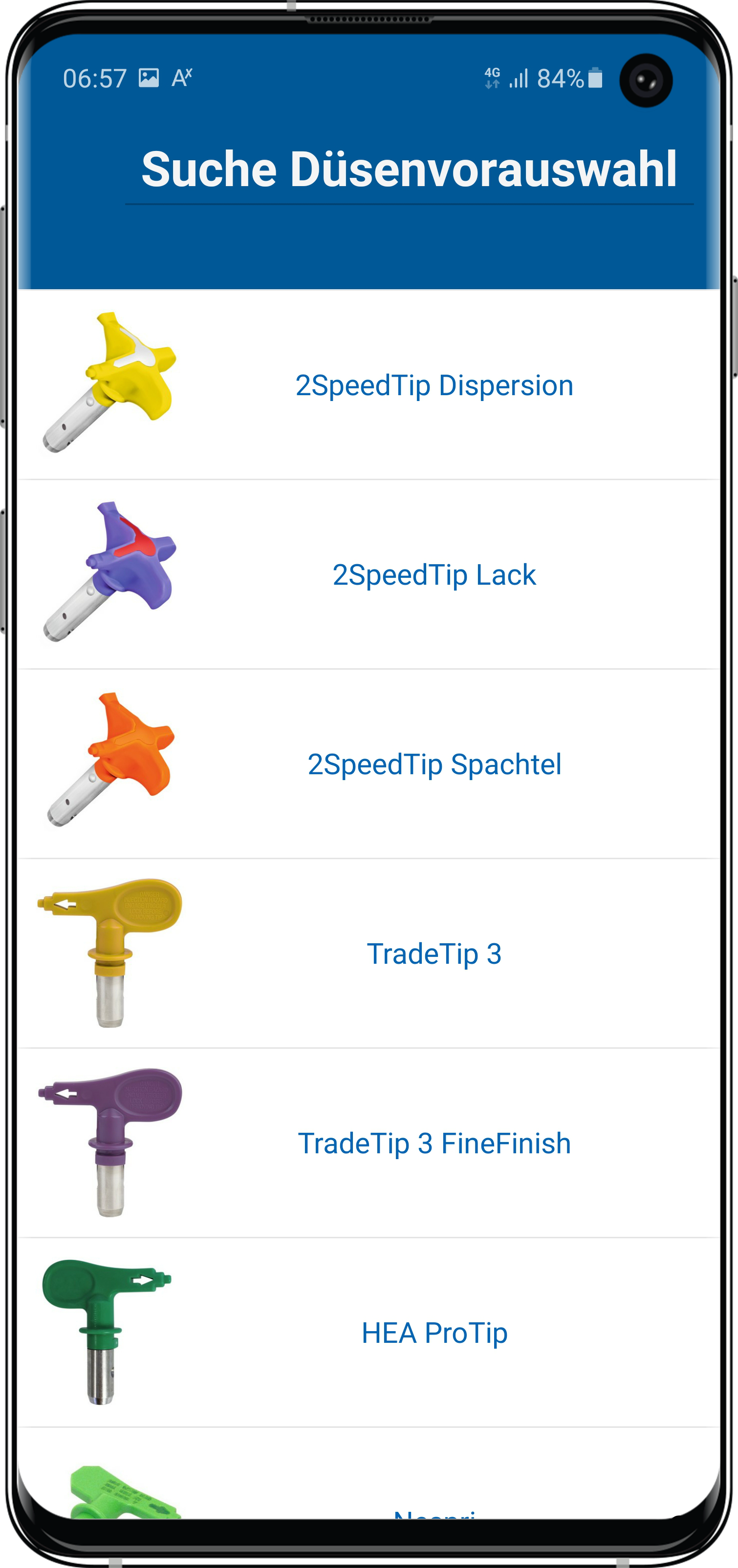This screenshot has width=738, height=1568.
Task: Tap the Suche Düsenvorauswahl search field
Action: (x=409, y=169)
